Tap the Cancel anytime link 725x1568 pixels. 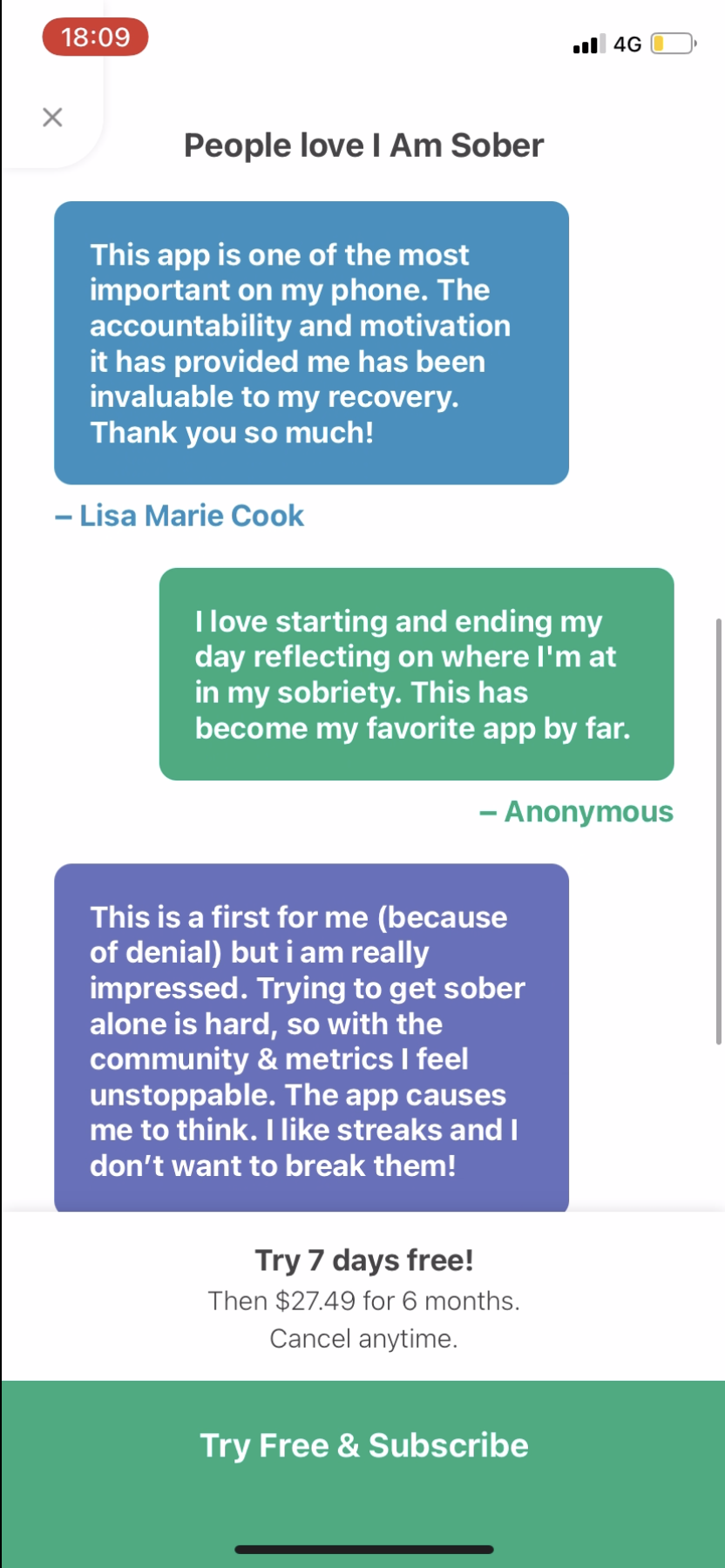[x=362, y=1339]
